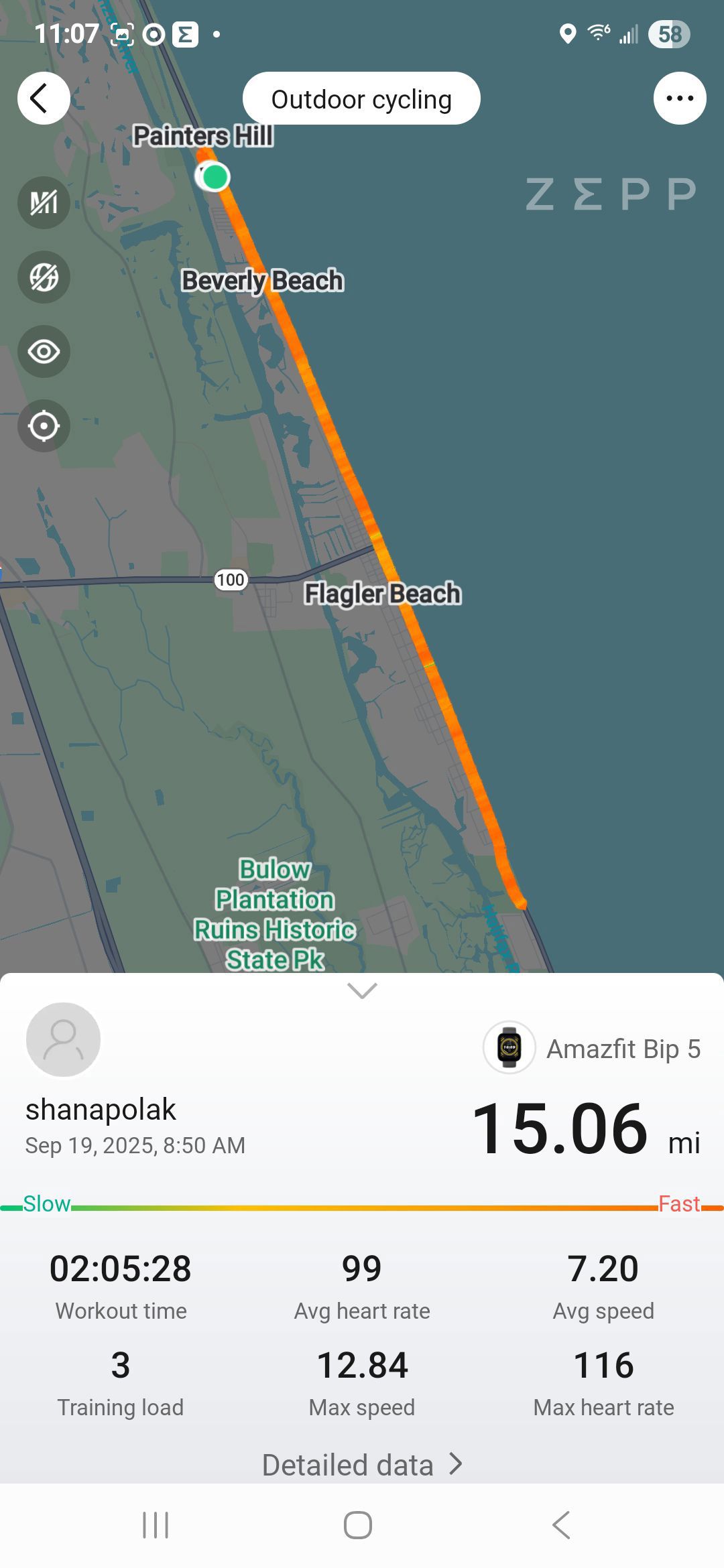This screenshot has height=1568, width=724.
Task: Tap the eye visibility icon
Action: (44, 351)
